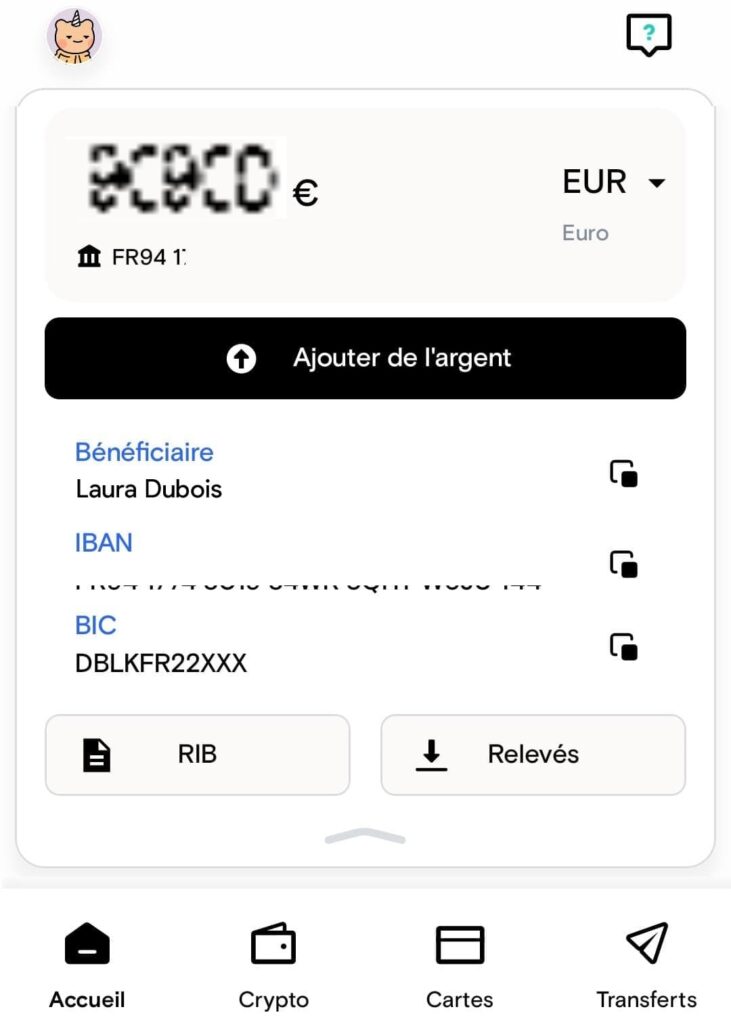Viewport: 731px width, 1024px height.
Task: Open the Crypto wallet section
Action: (x=273, y=960)
